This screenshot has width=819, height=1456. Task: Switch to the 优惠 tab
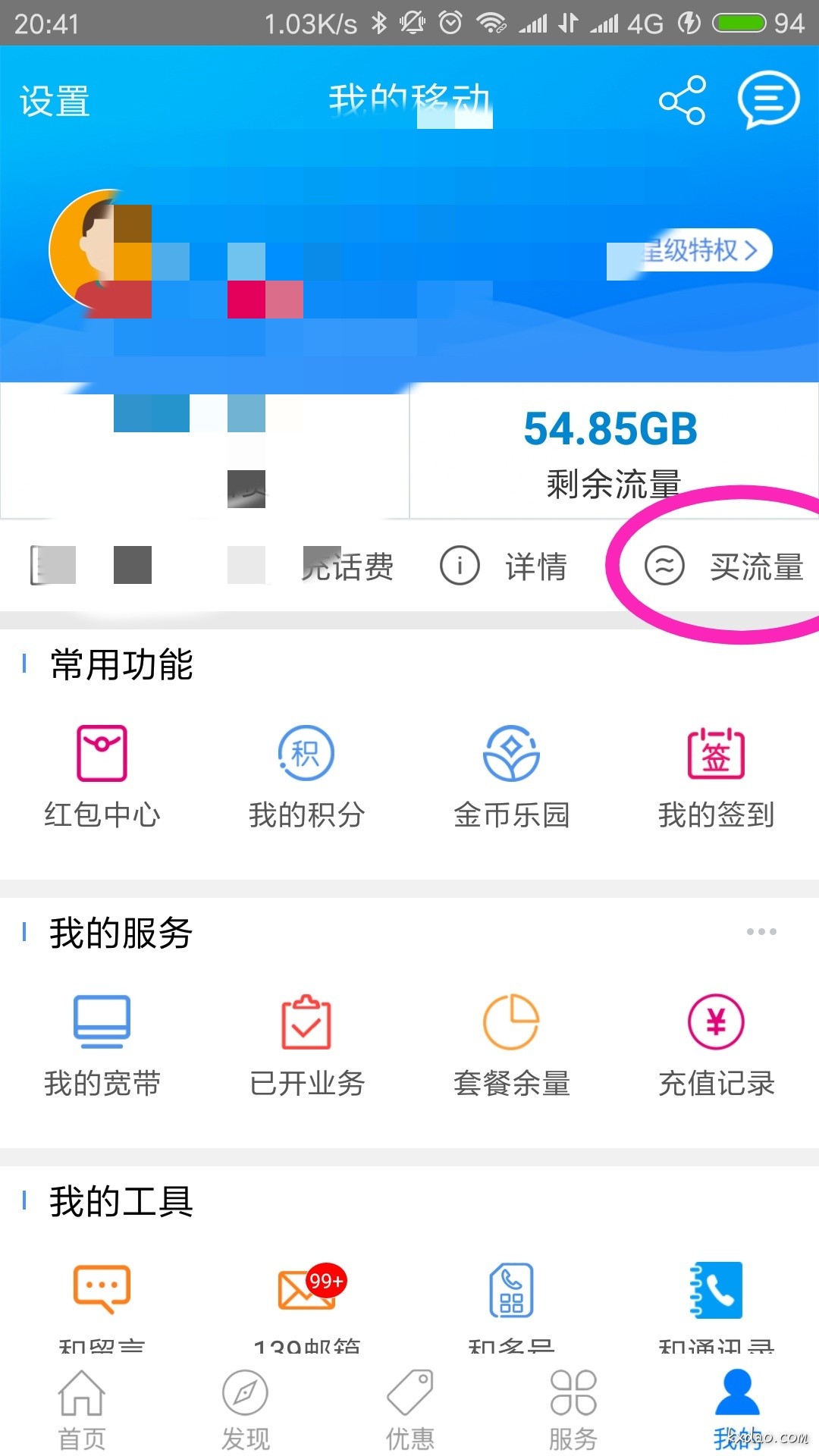point(409,1409)
